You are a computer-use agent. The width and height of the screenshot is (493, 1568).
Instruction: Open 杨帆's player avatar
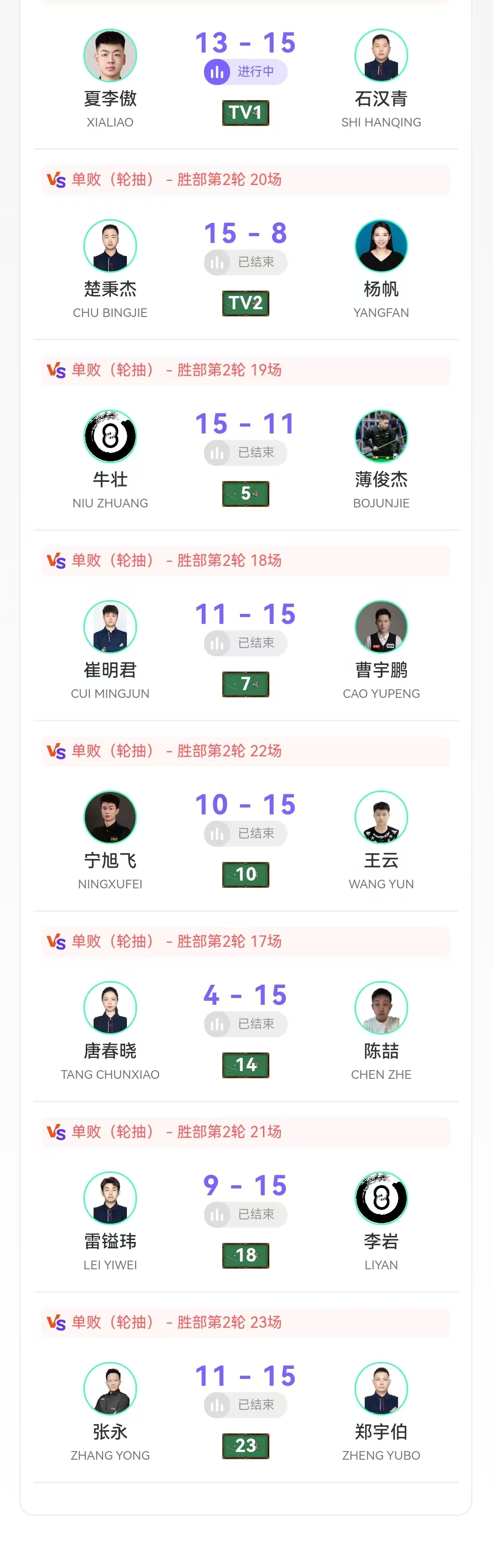381,246
